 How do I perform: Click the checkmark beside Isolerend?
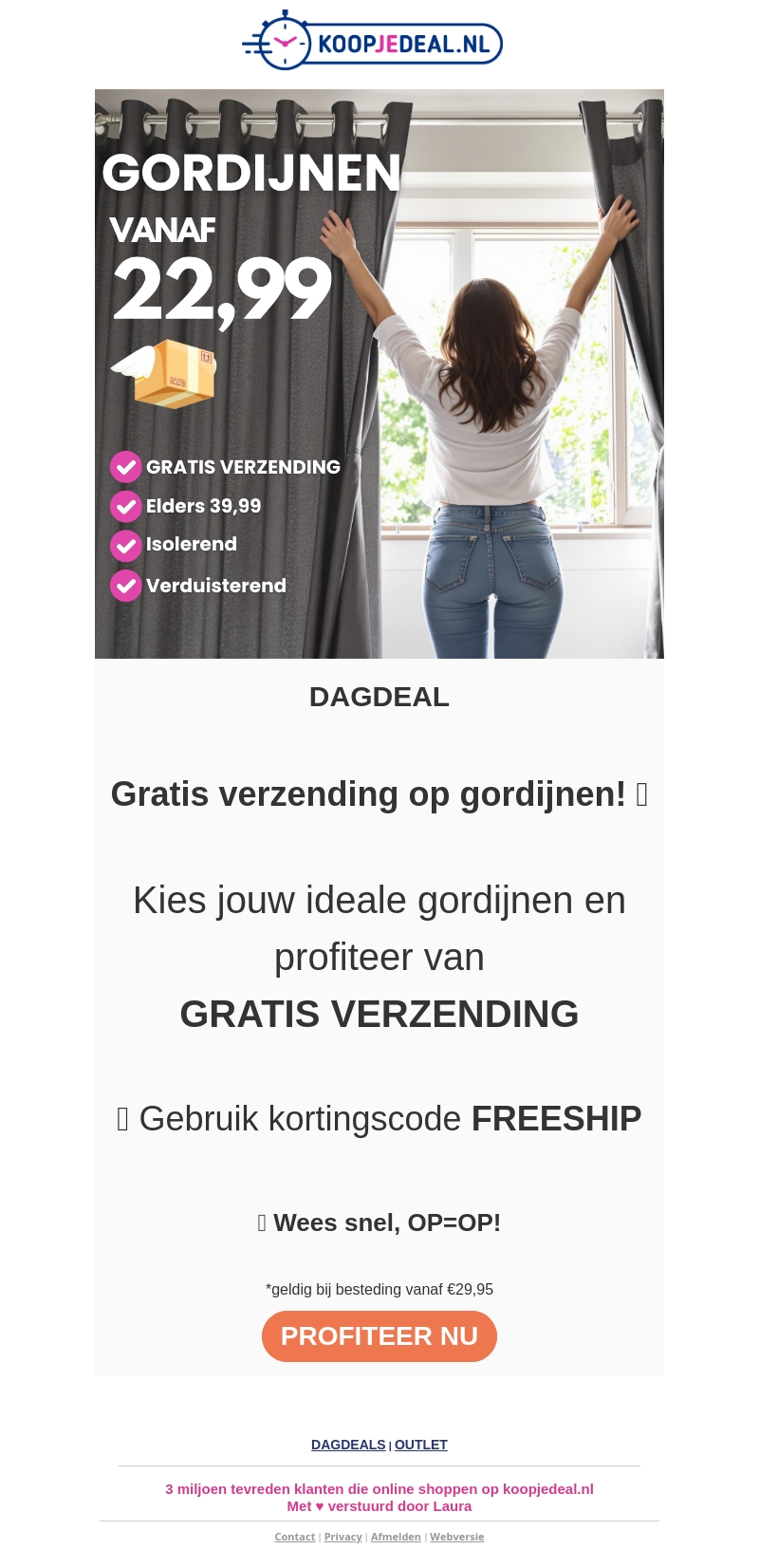126,545
